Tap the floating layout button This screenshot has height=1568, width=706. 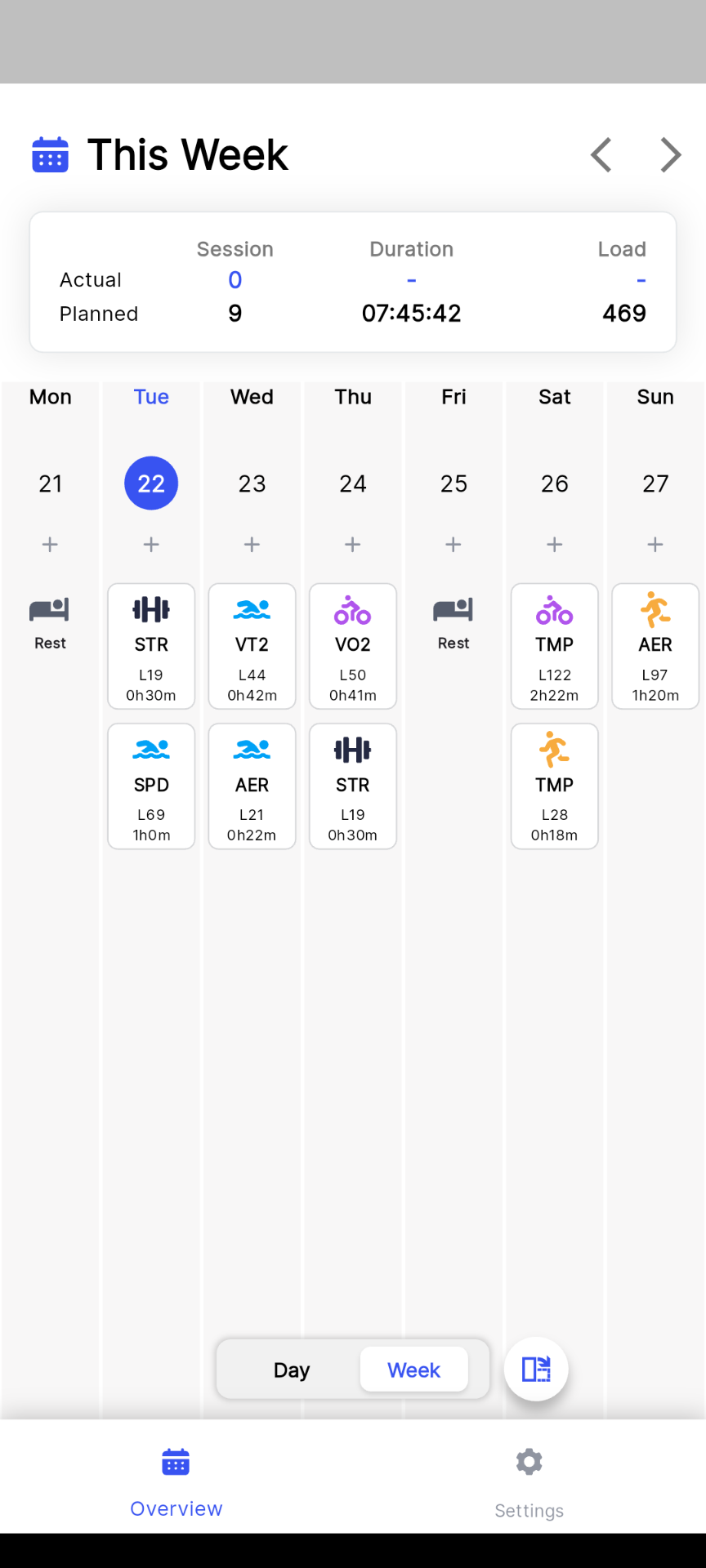pos(536,1369)
